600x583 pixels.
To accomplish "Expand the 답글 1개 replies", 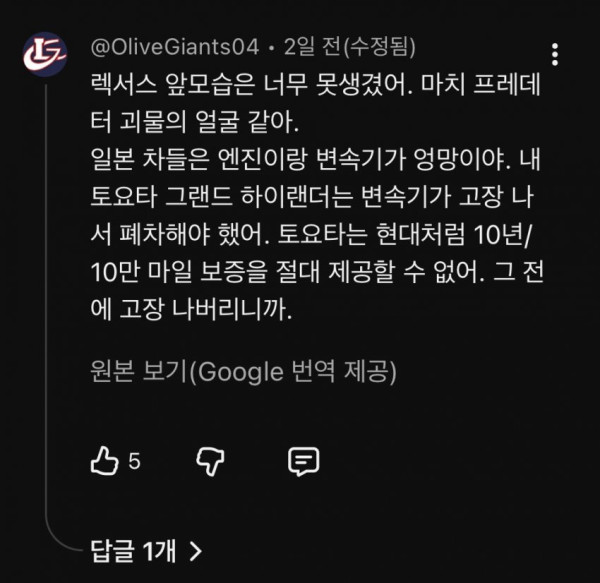I will pyautogui.click(x=146, y=551).
